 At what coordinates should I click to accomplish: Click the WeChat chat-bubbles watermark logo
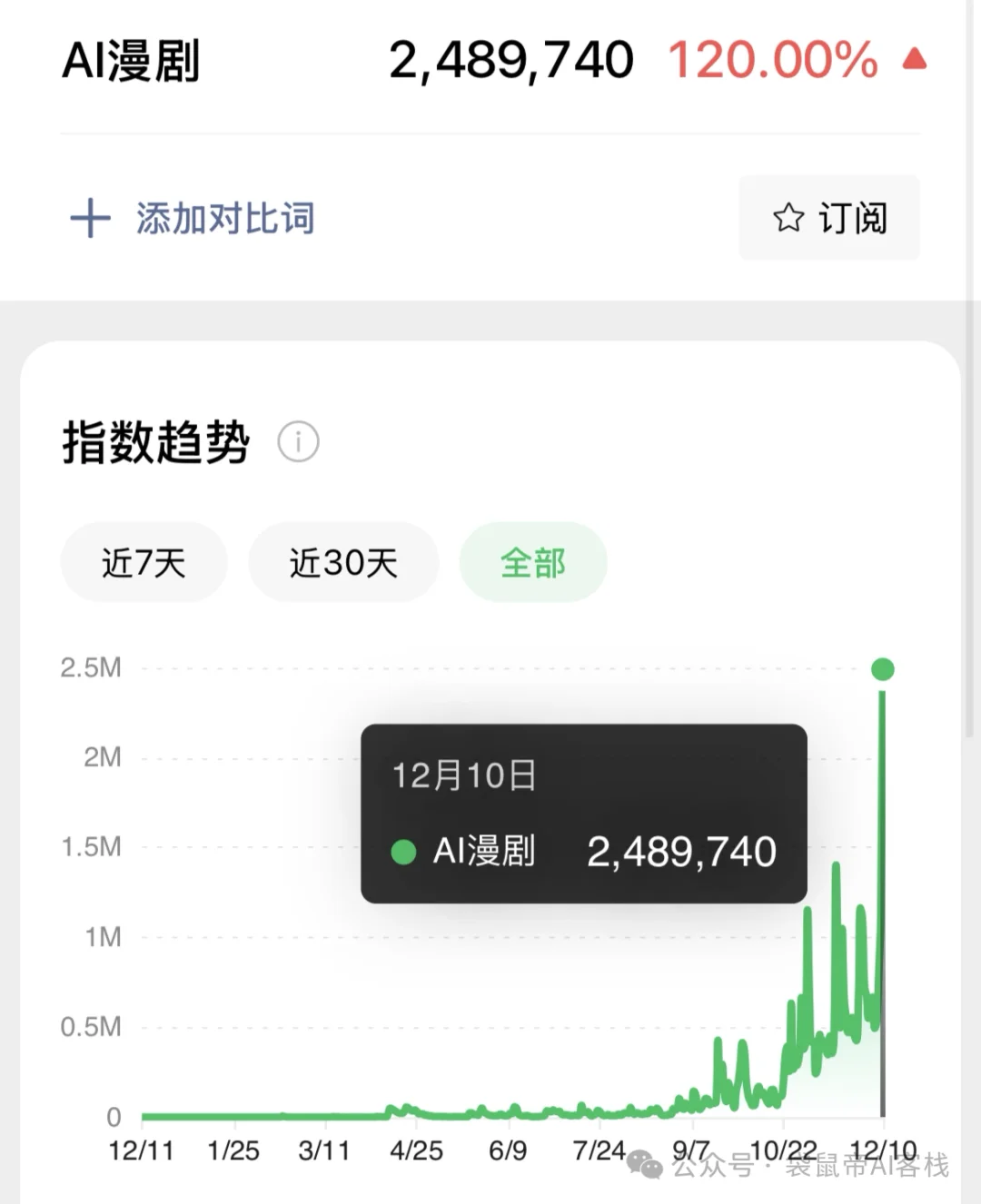(646, 1163)
